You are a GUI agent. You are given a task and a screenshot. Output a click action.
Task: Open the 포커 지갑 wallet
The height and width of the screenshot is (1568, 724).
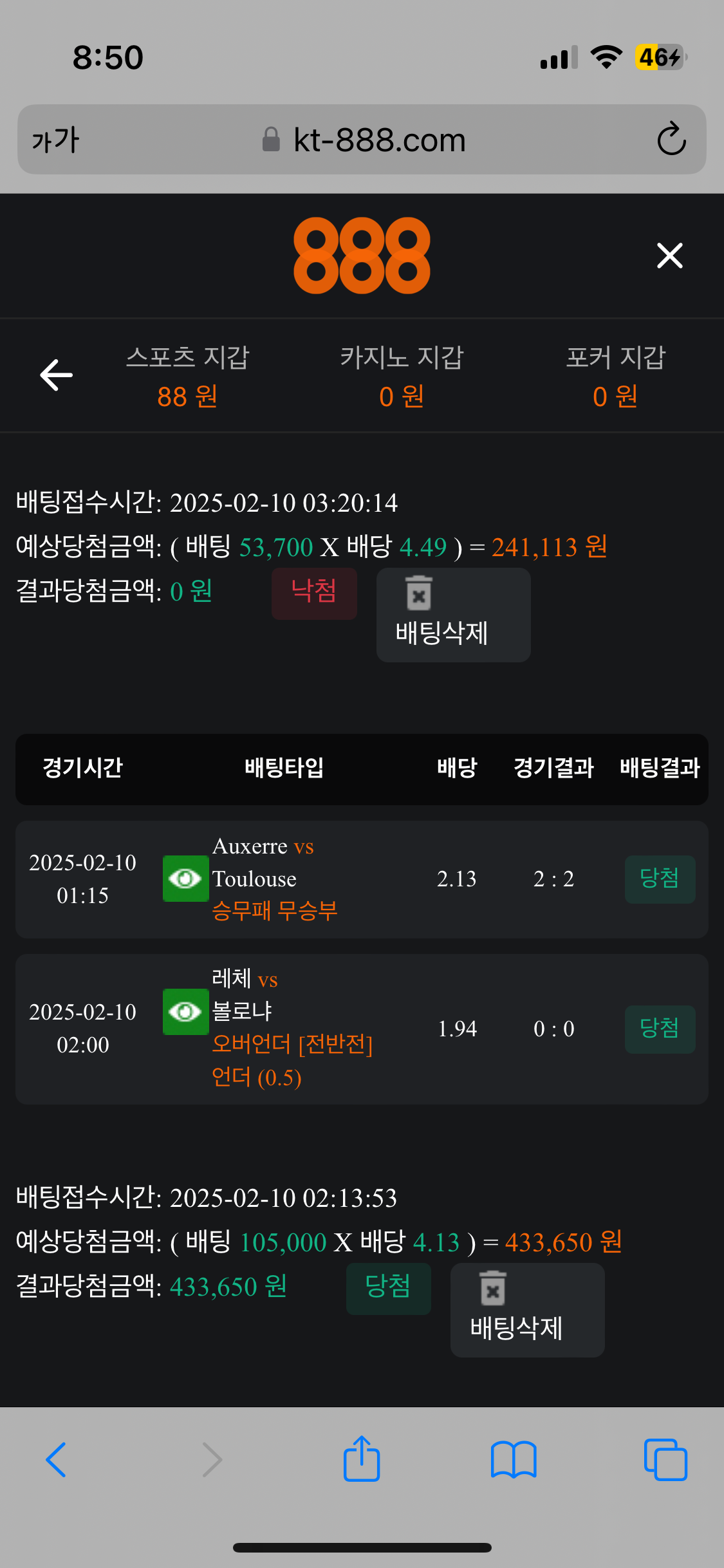point(615,377)
